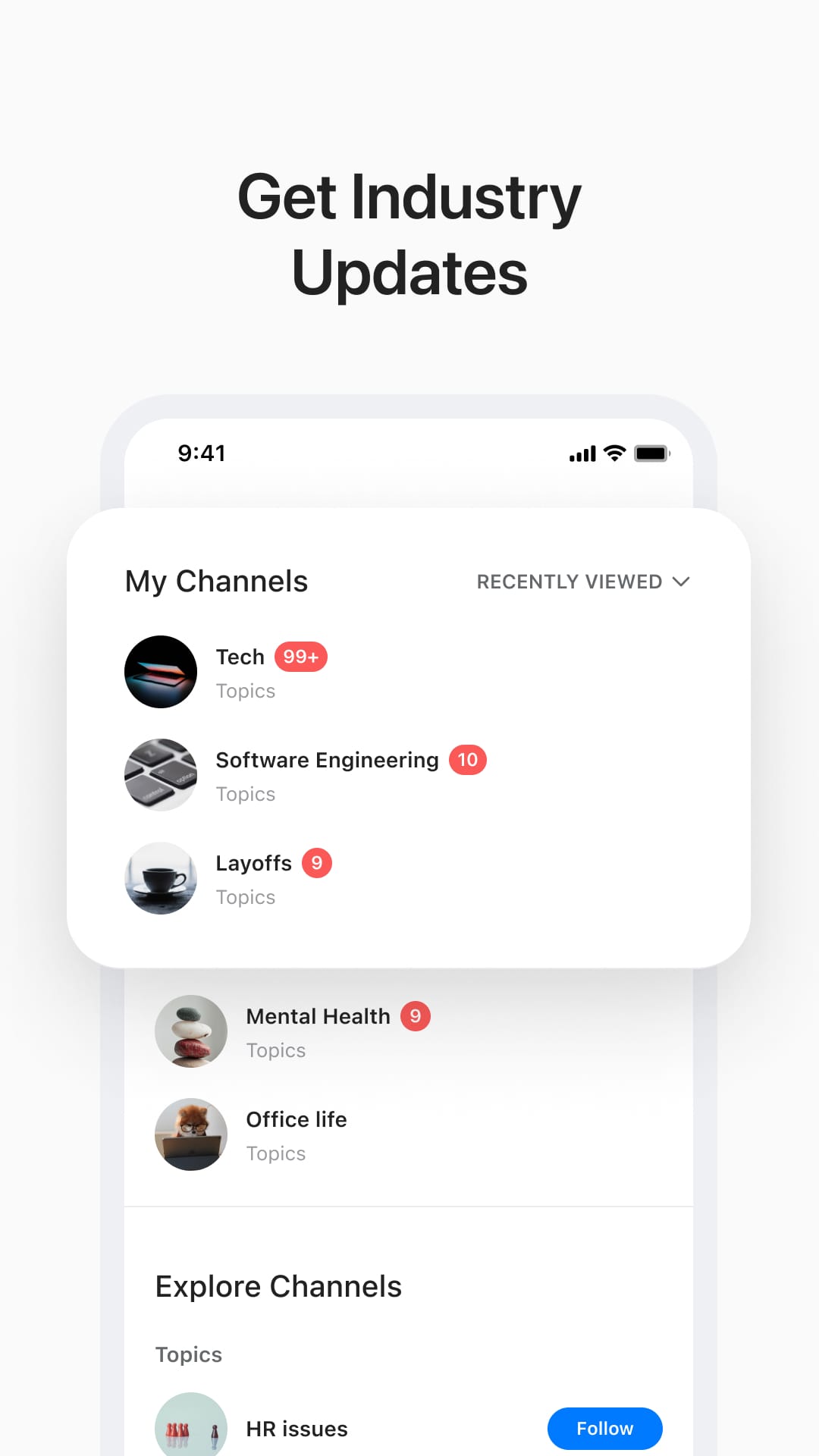This screenshot has height=1456, width=819.
Task: Open the Explore Channels section
Action: pyautogui.click(x=278, y=1285)
